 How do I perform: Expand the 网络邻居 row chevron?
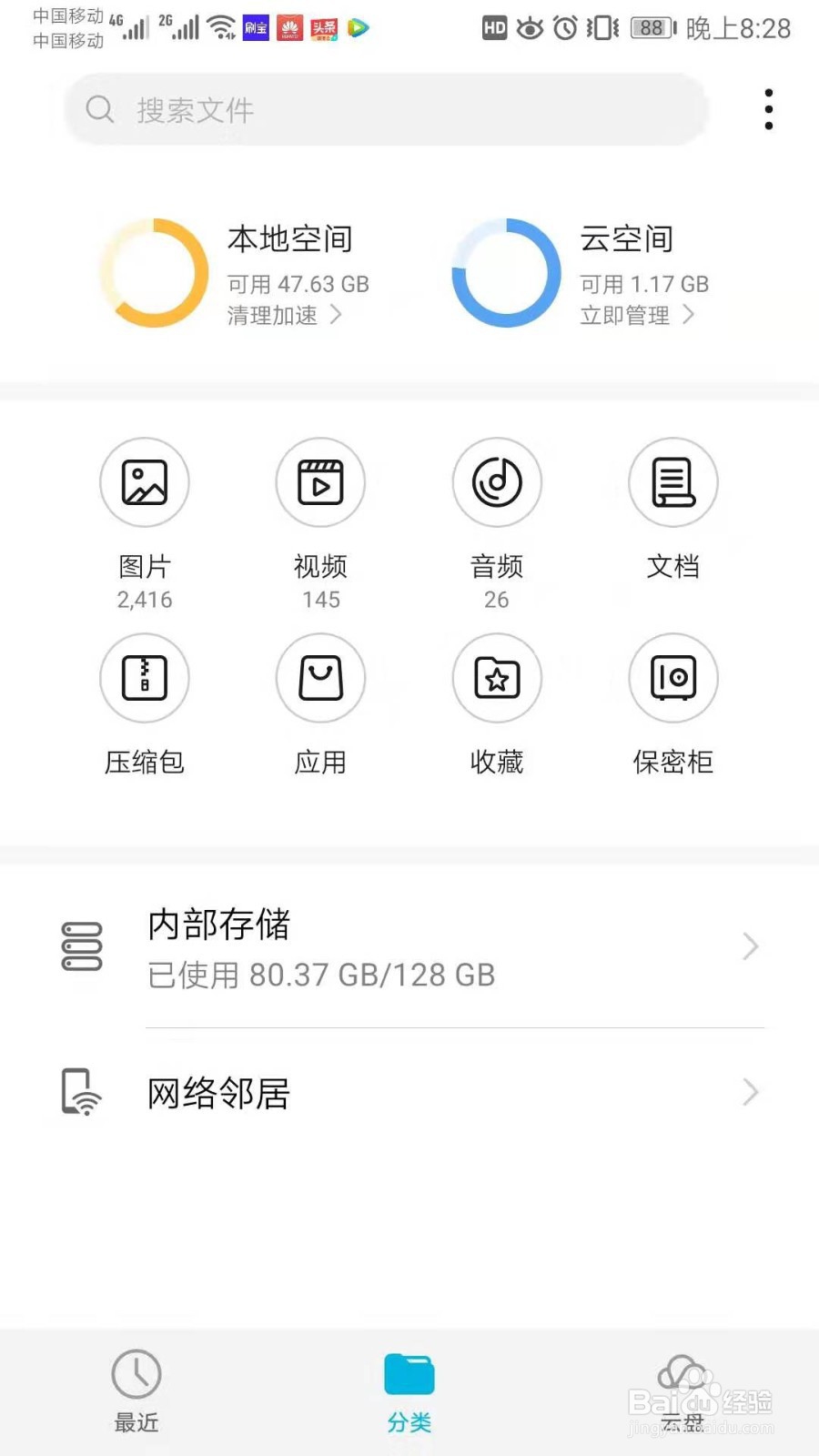point(750,1092)
